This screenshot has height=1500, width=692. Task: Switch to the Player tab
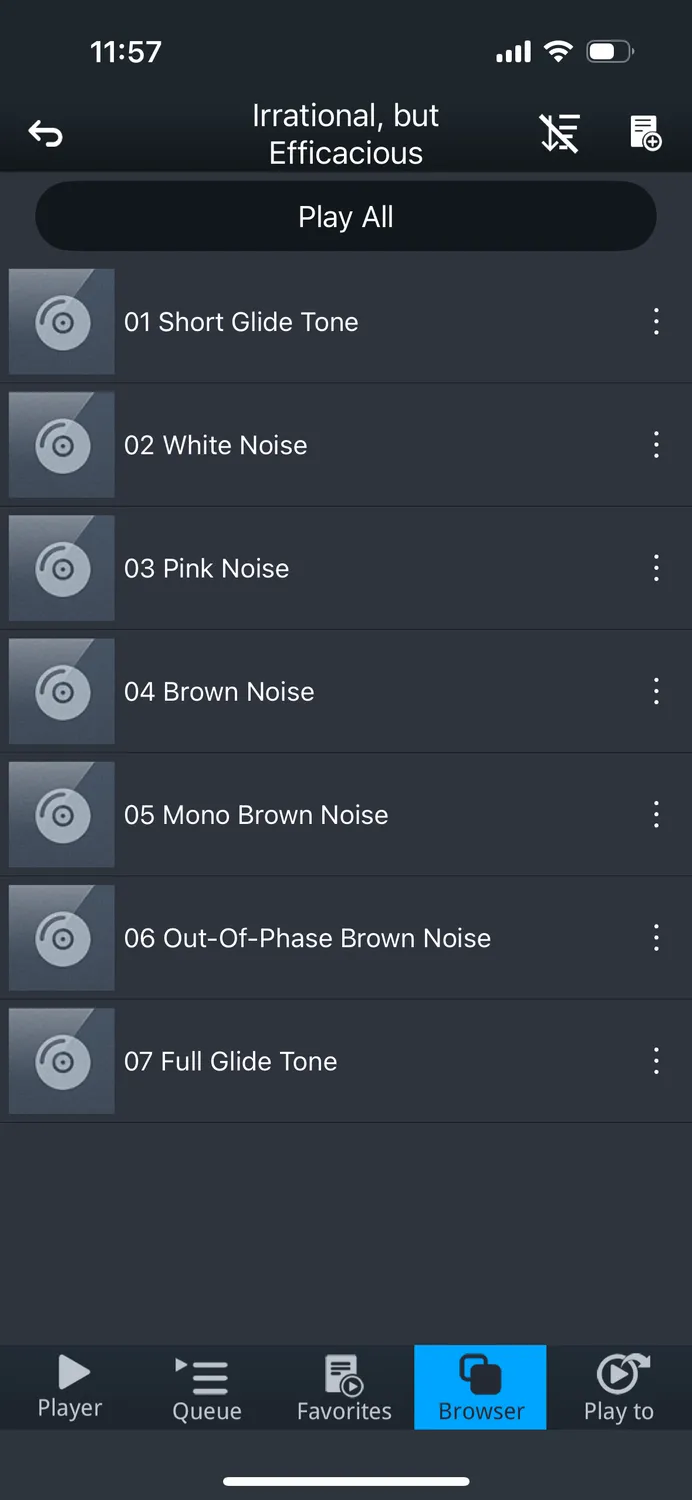pos(70,1387)
